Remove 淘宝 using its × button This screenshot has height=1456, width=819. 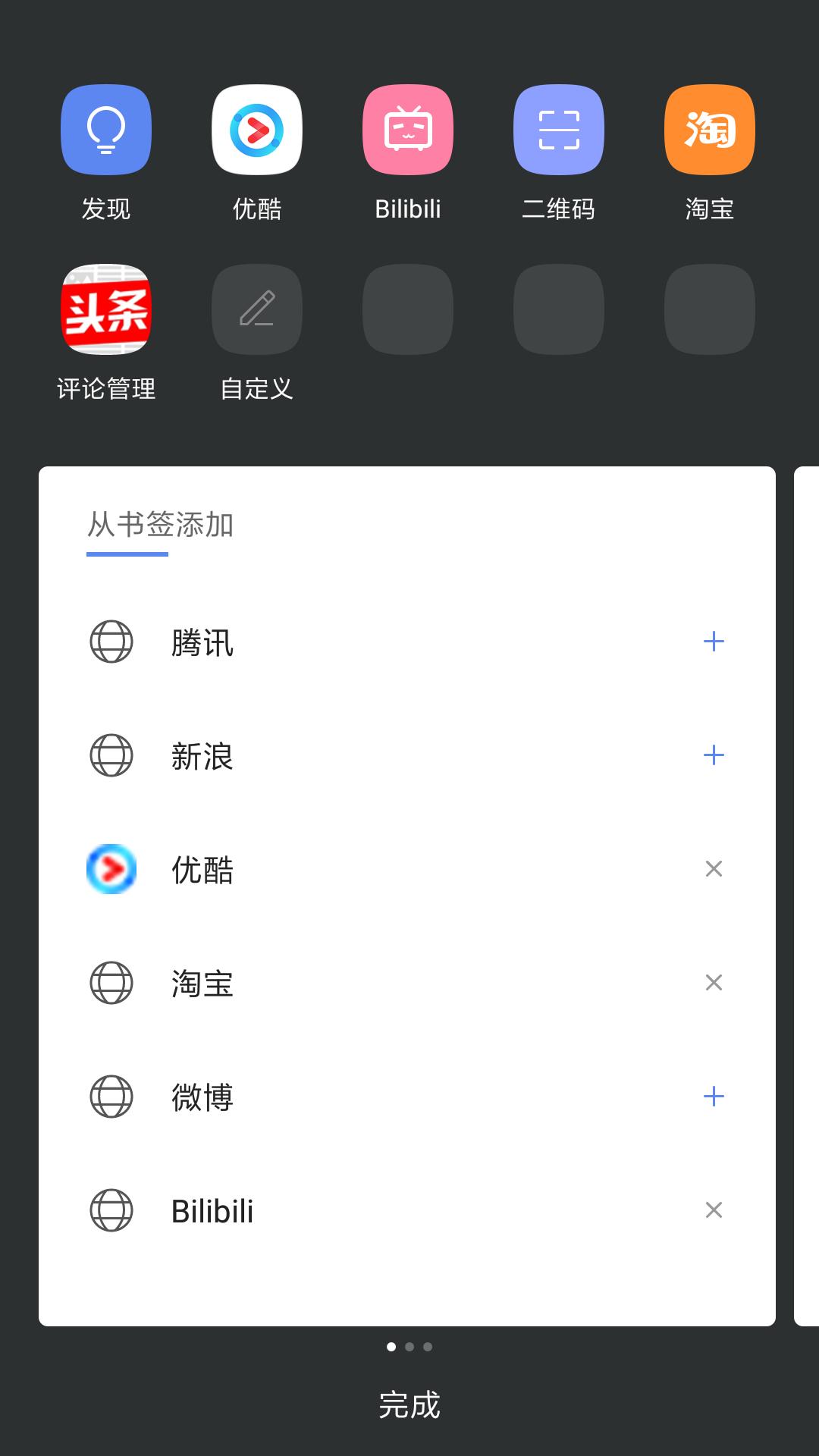coord(714,984)
